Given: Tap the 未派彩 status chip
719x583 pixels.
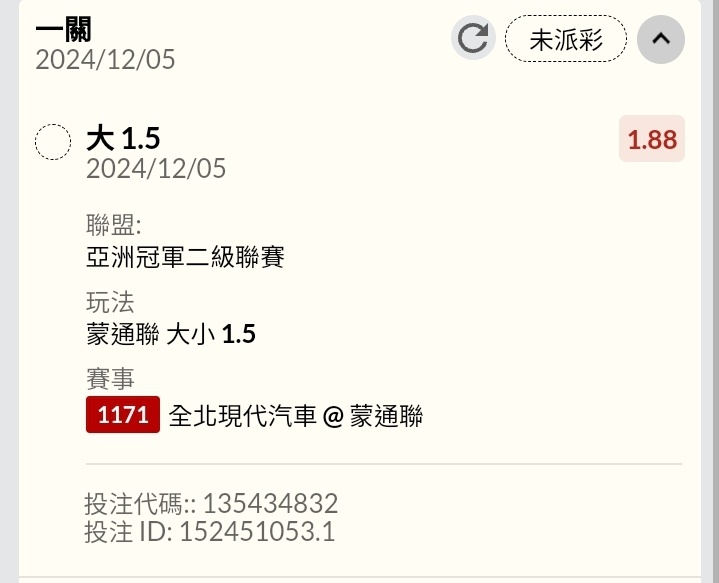Looking at the screenshot, I should pyautogui.click(x=566, y=40).
